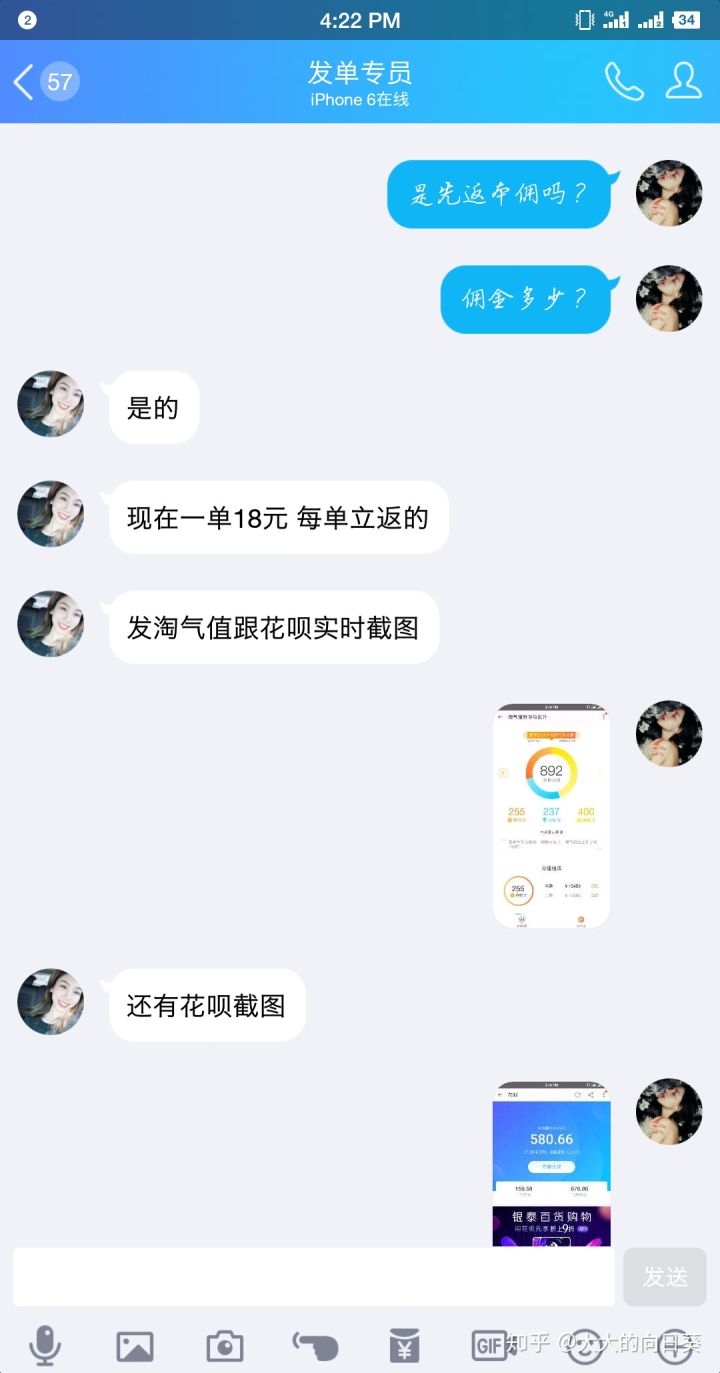Open the GIF picker

tap(490, 1346)
